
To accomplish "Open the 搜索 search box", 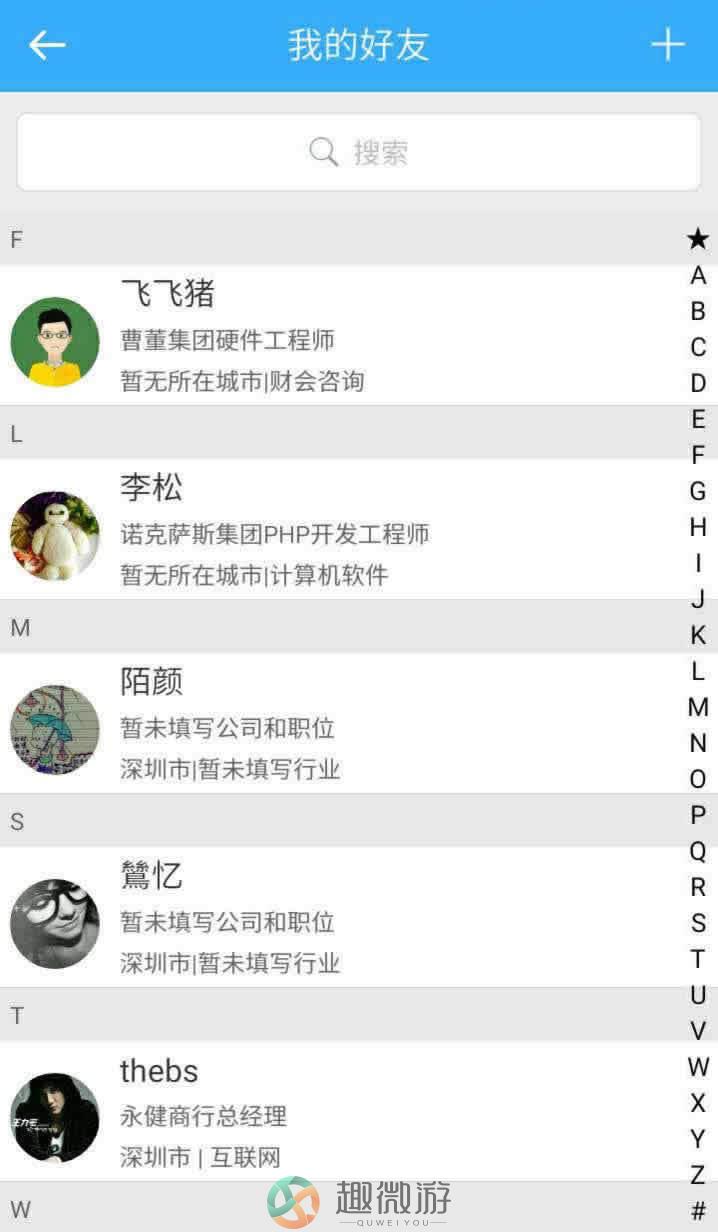I will point(358,152).
